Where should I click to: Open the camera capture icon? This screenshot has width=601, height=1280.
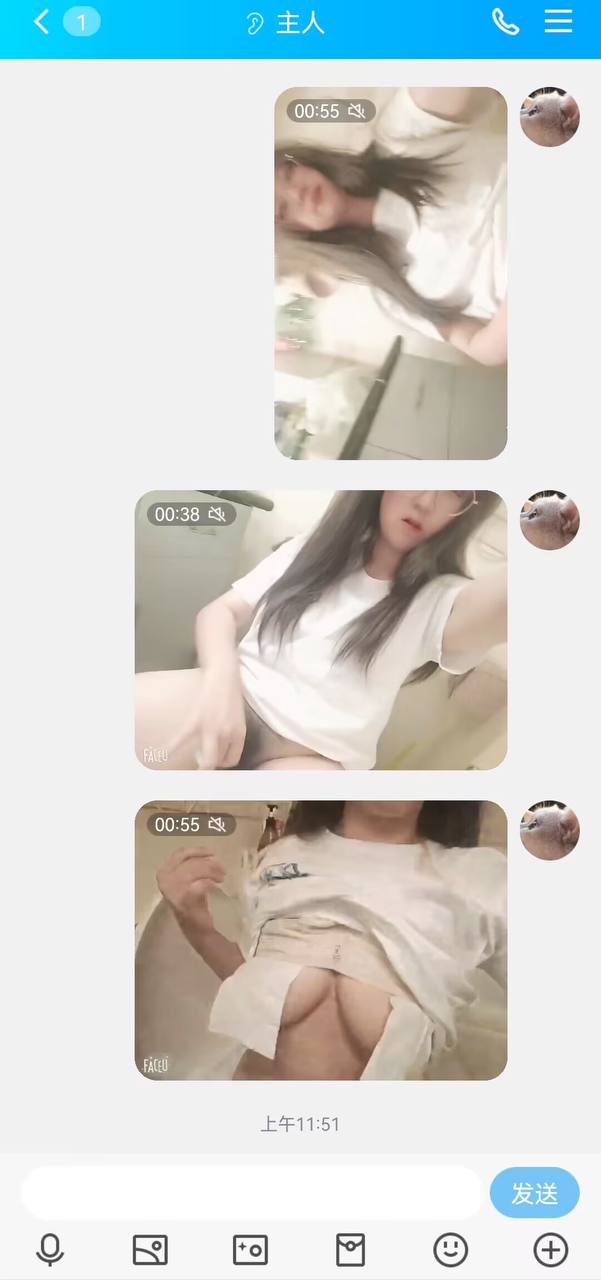[x=250, y=1249]
